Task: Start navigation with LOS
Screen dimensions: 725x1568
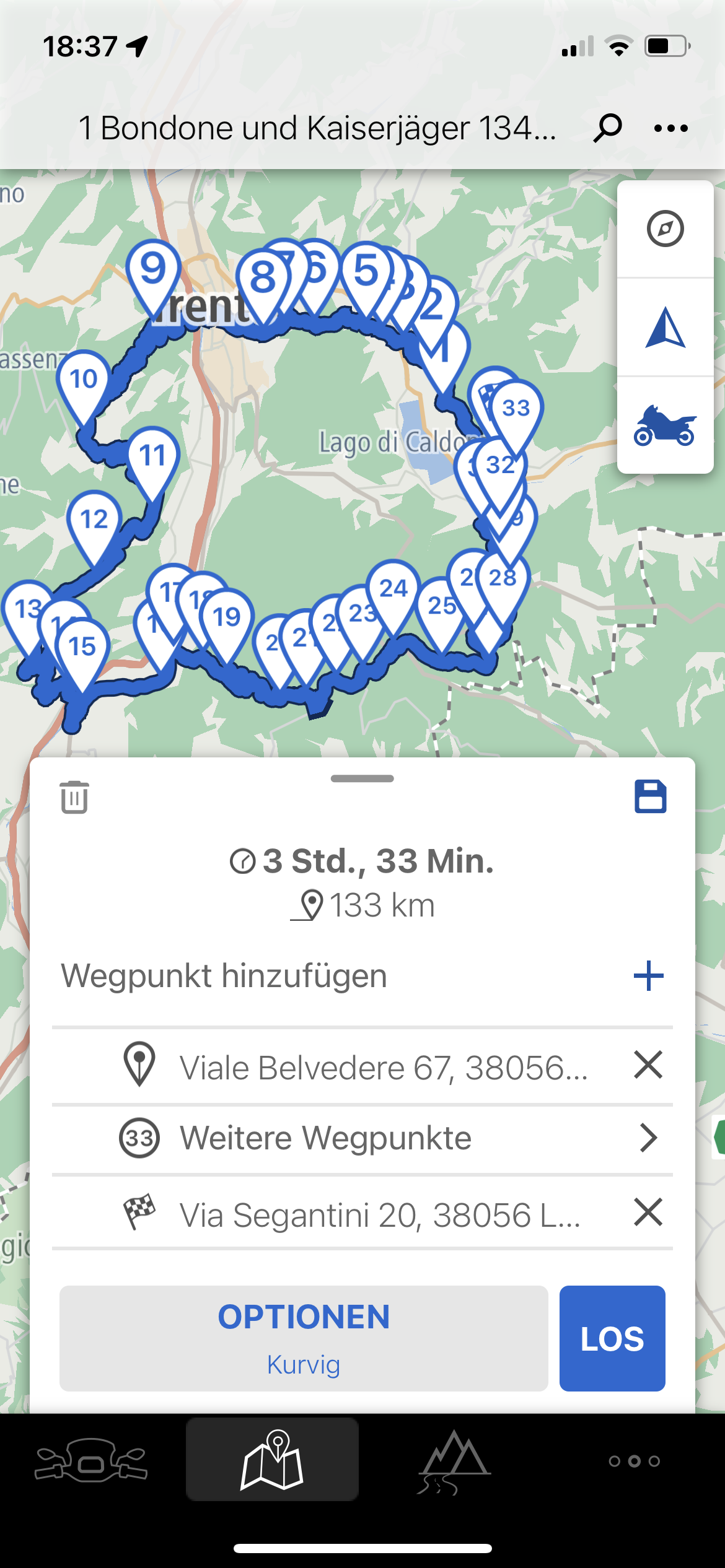Action: [612, 1338]
